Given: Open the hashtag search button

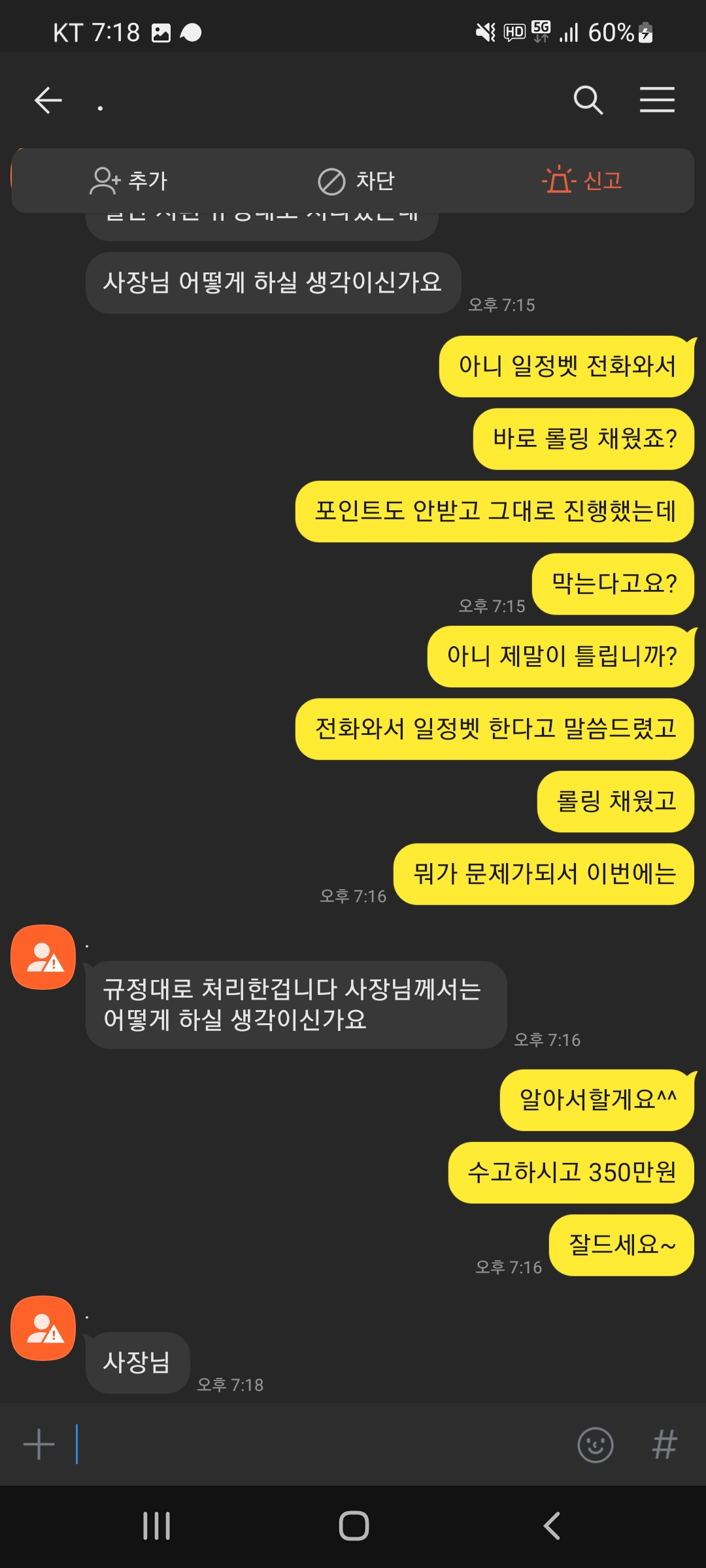Looking at the screenshot, I should click(x=664, y=1445).
